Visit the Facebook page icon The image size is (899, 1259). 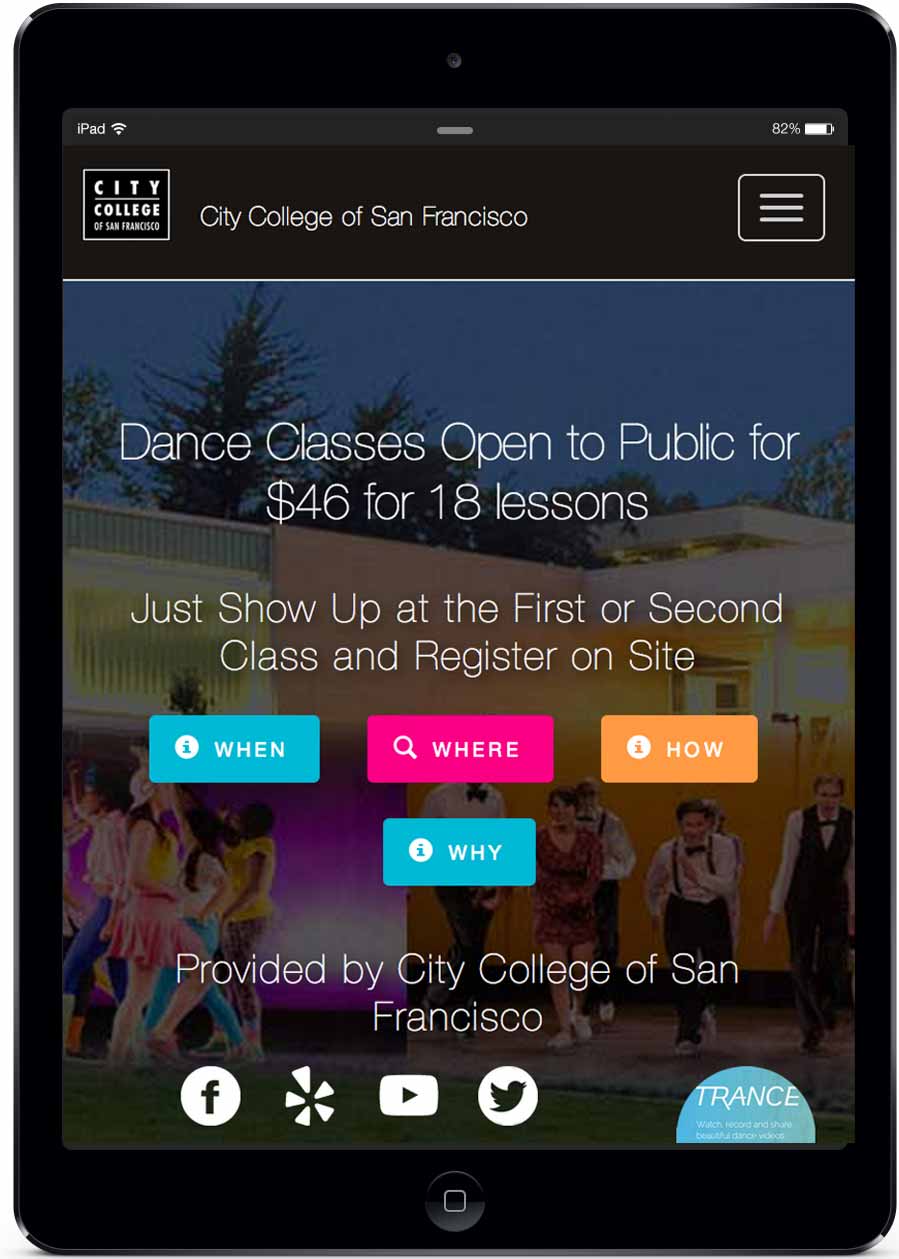tap(210, 1096)
